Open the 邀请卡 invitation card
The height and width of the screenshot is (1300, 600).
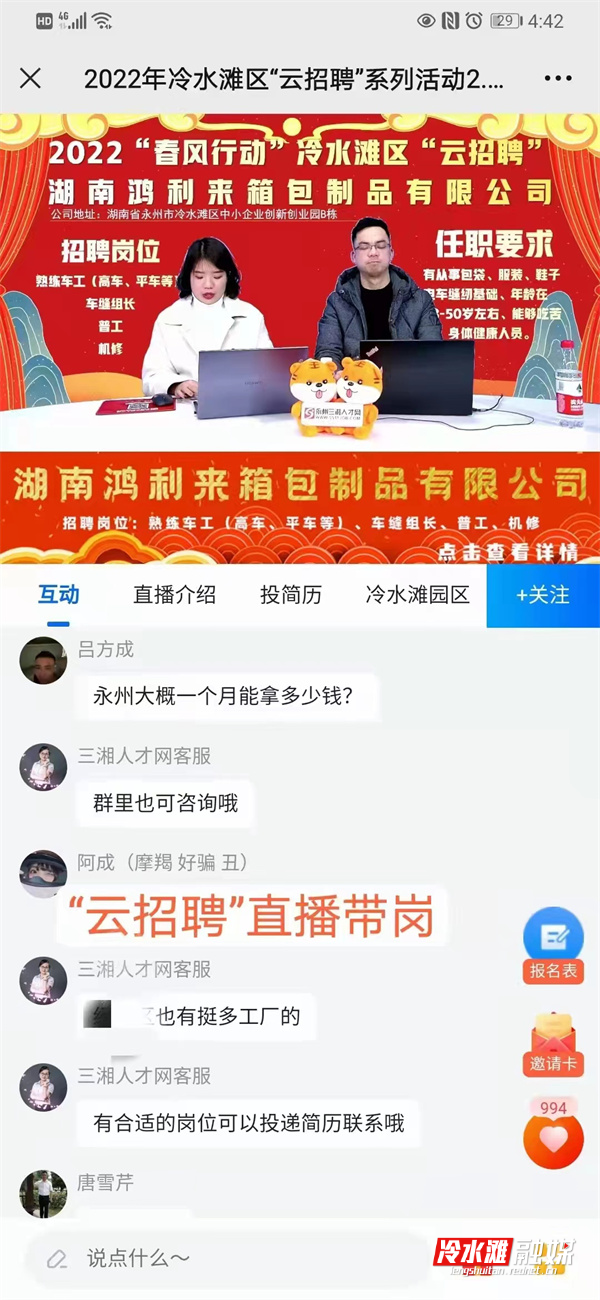click(x=553, y=1044)
